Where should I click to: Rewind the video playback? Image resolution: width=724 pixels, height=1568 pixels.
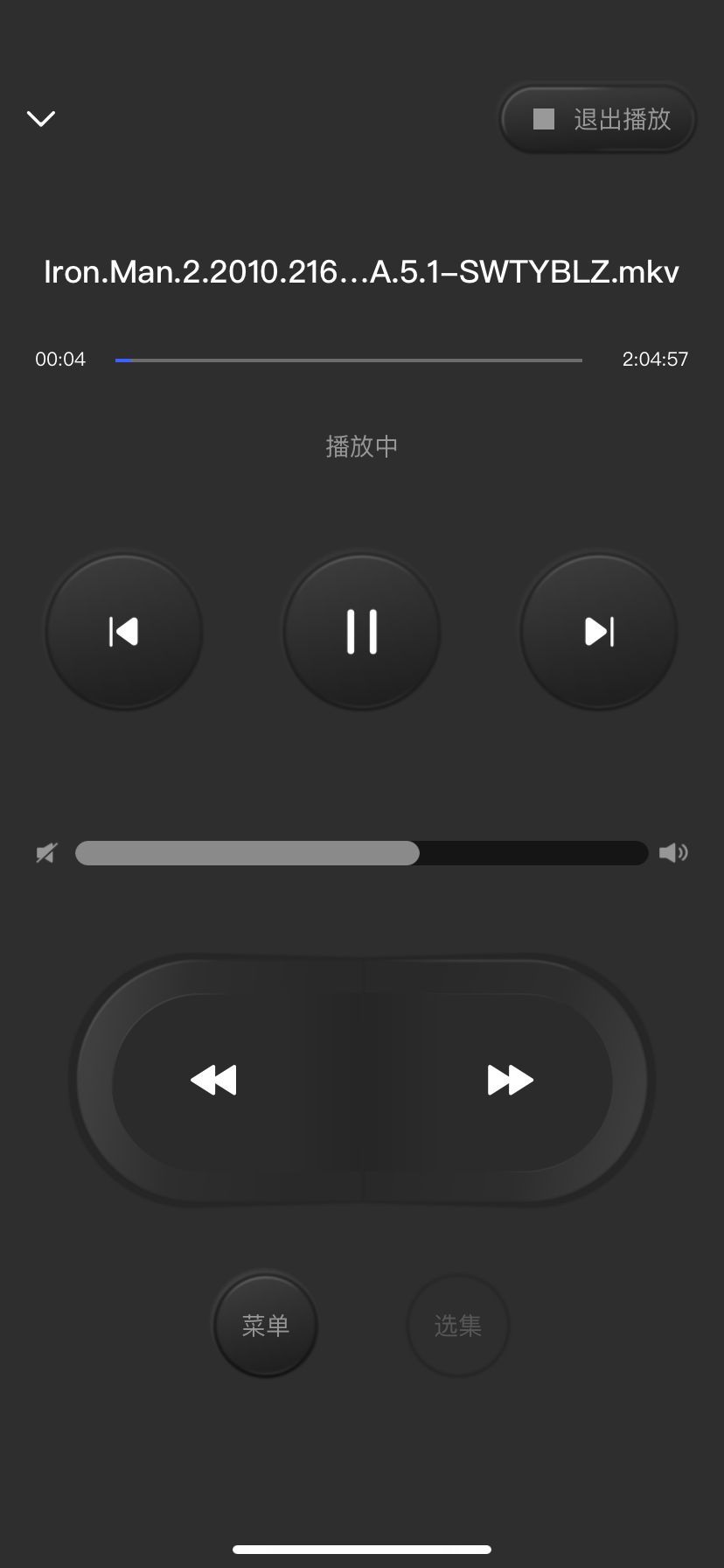point(214,1080)
